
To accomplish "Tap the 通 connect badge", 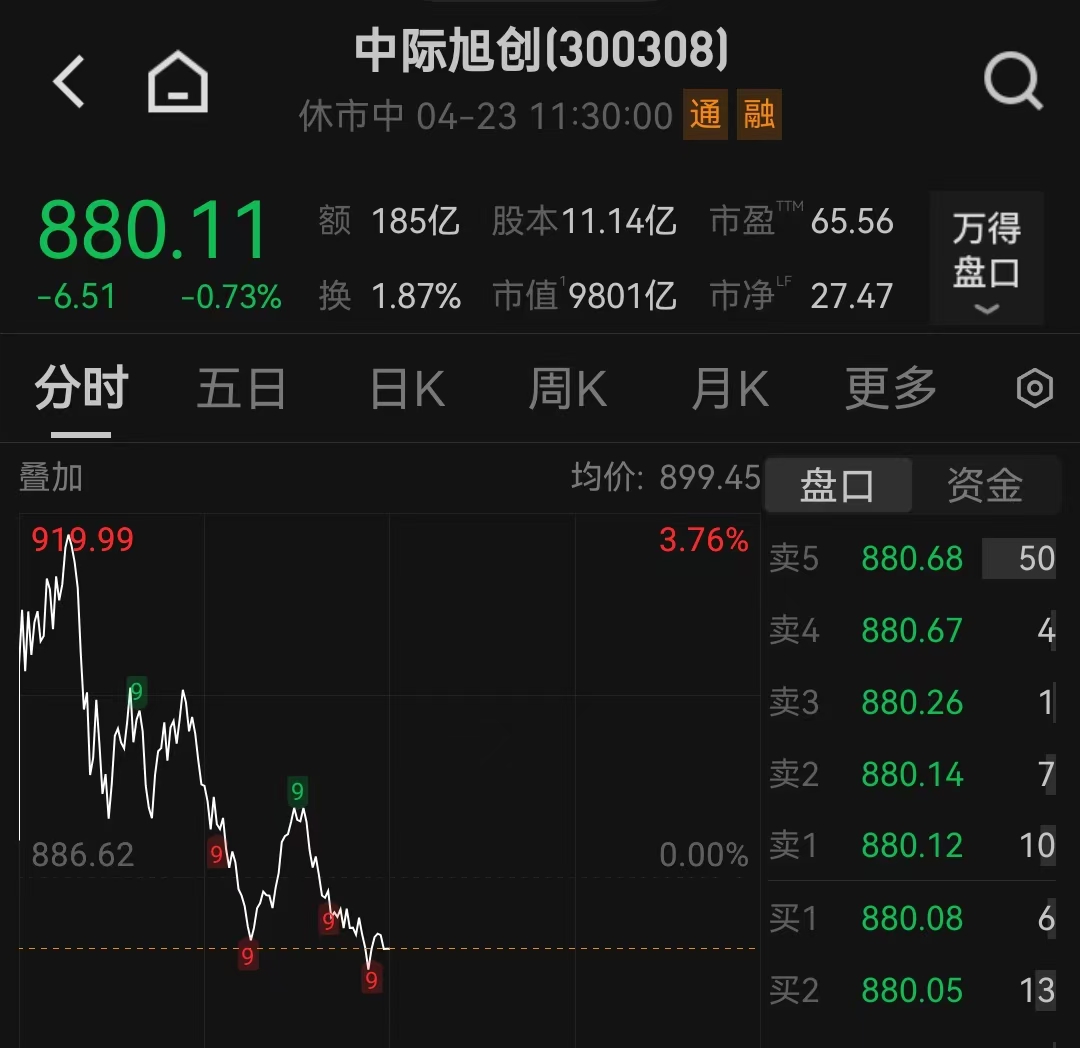I will pos(705,115).
